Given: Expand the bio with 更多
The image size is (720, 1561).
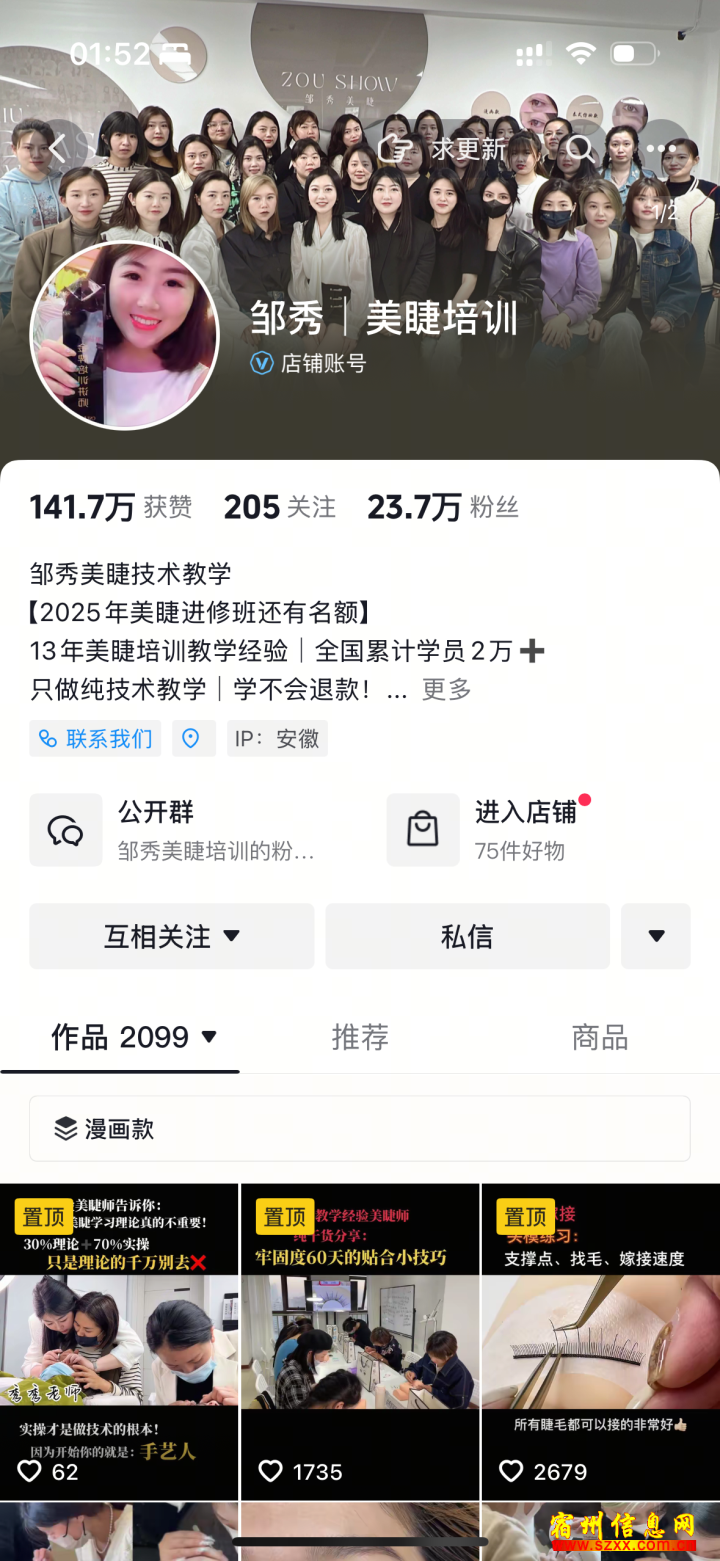Looking at the screenshot, I should click(446, 689).
